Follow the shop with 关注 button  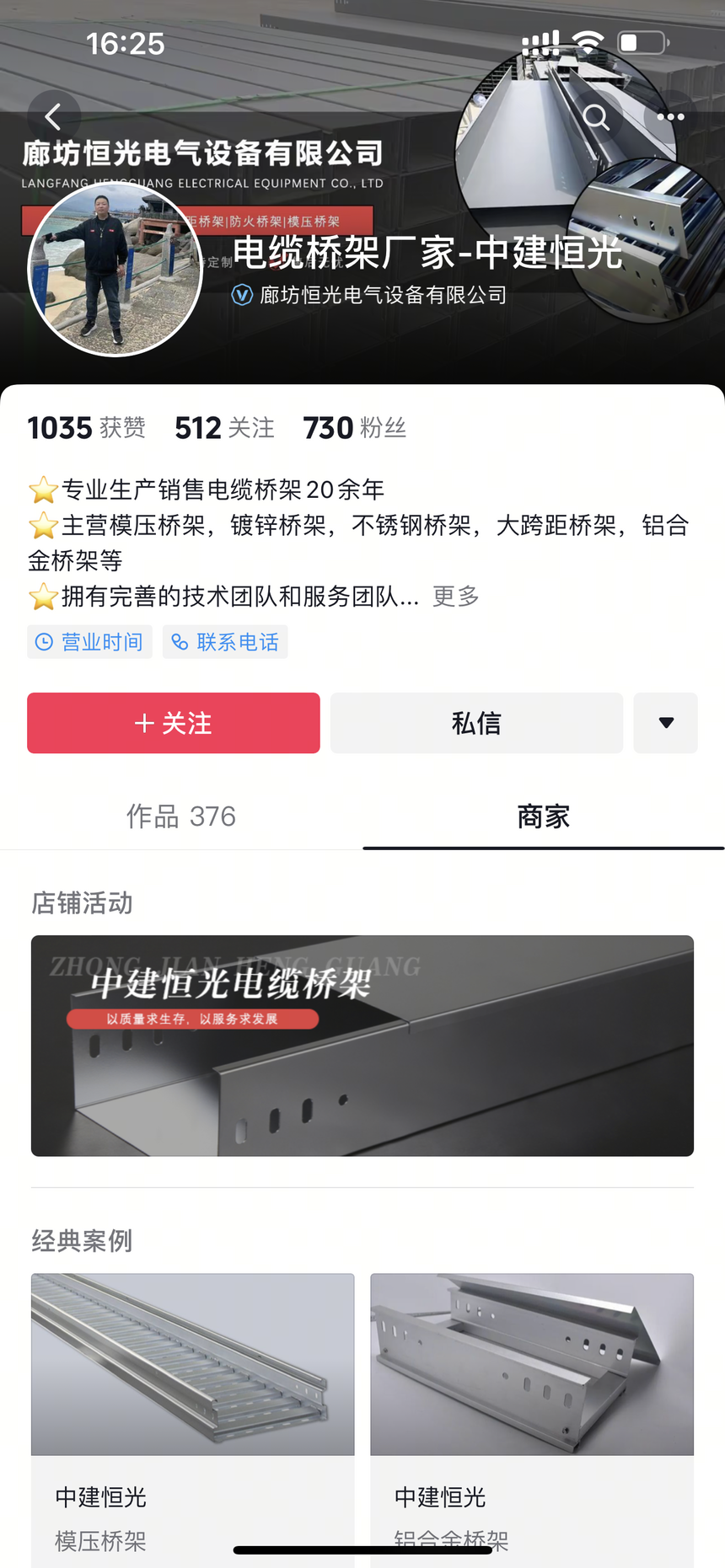(173, 722)
